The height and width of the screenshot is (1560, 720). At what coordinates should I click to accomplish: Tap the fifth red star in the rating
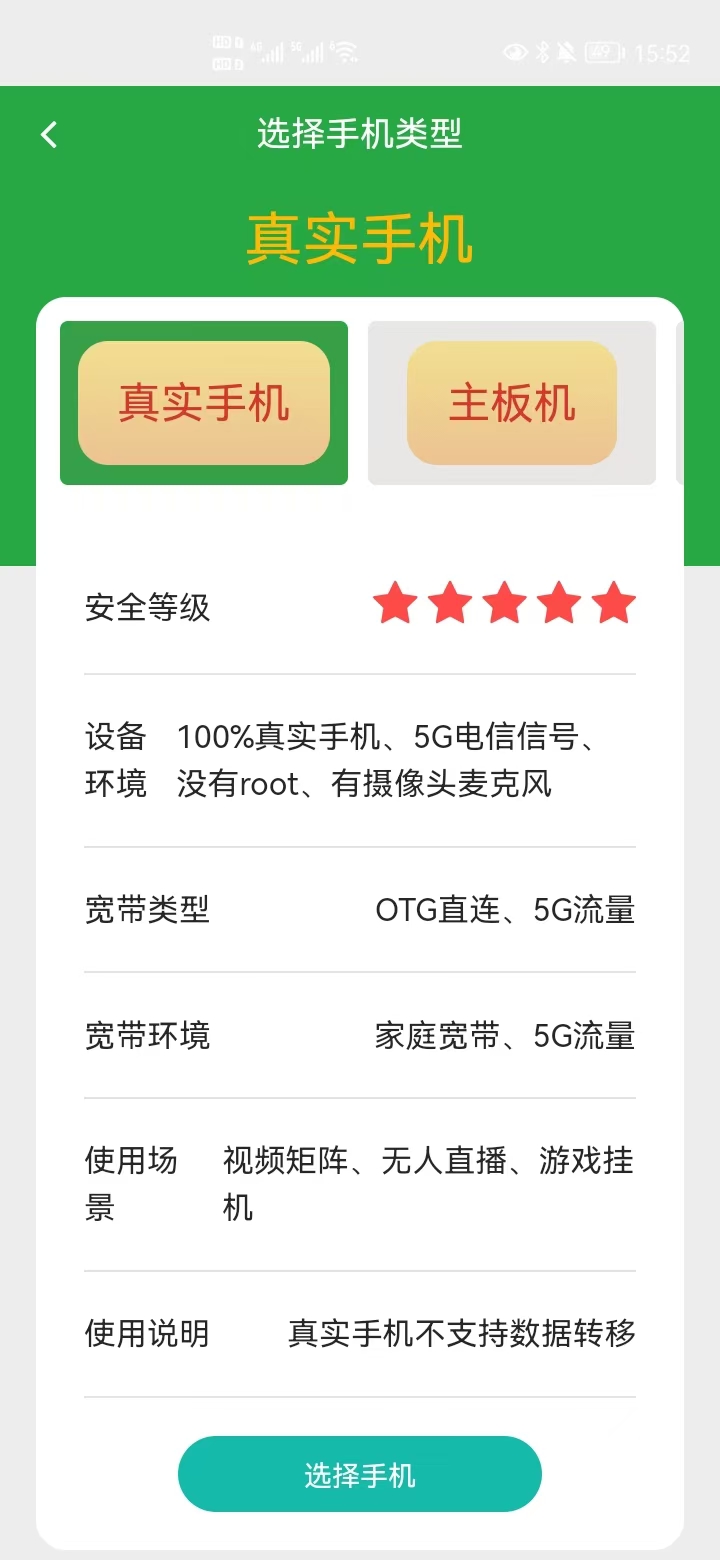tap(614, 603)
